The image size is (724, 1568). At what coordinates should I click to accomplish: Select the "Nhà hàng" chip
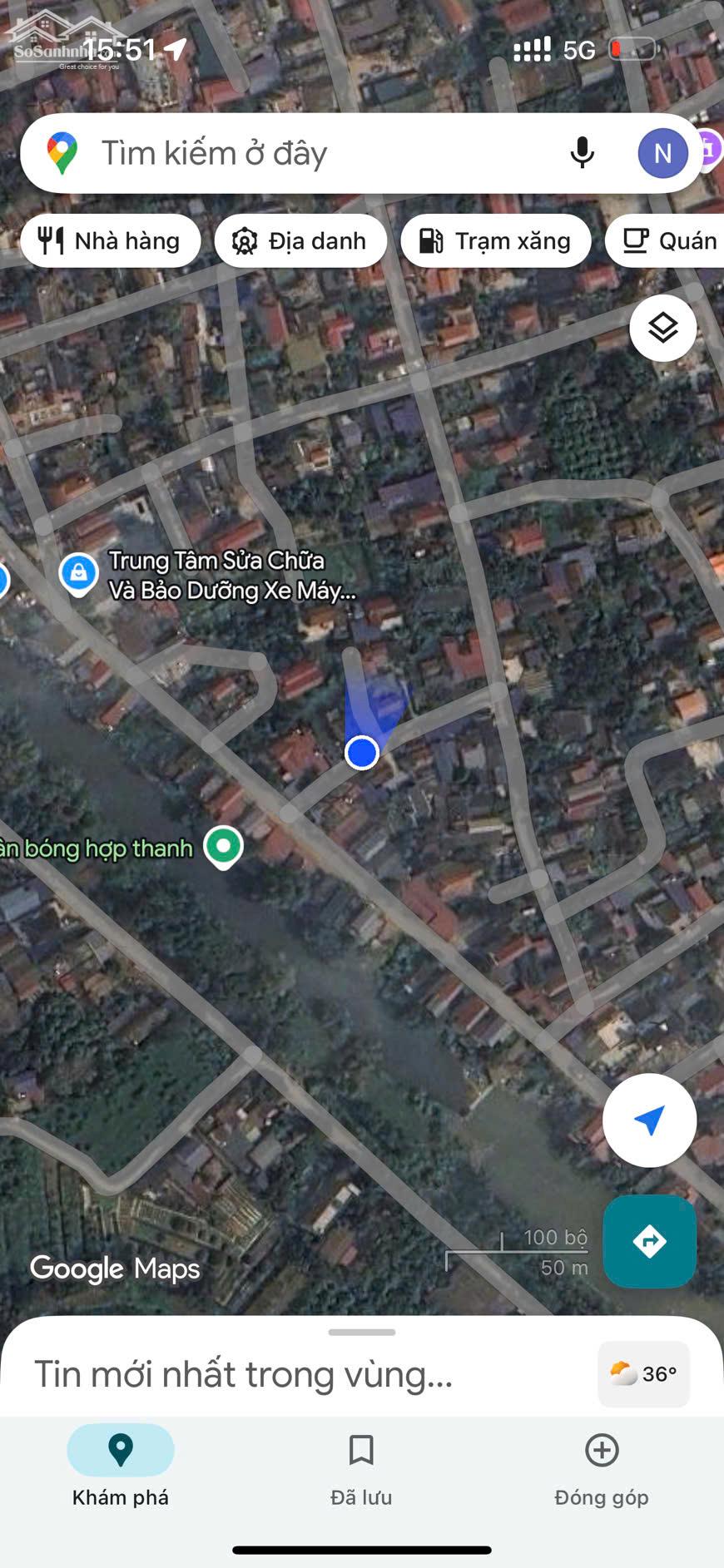(111, 241)
